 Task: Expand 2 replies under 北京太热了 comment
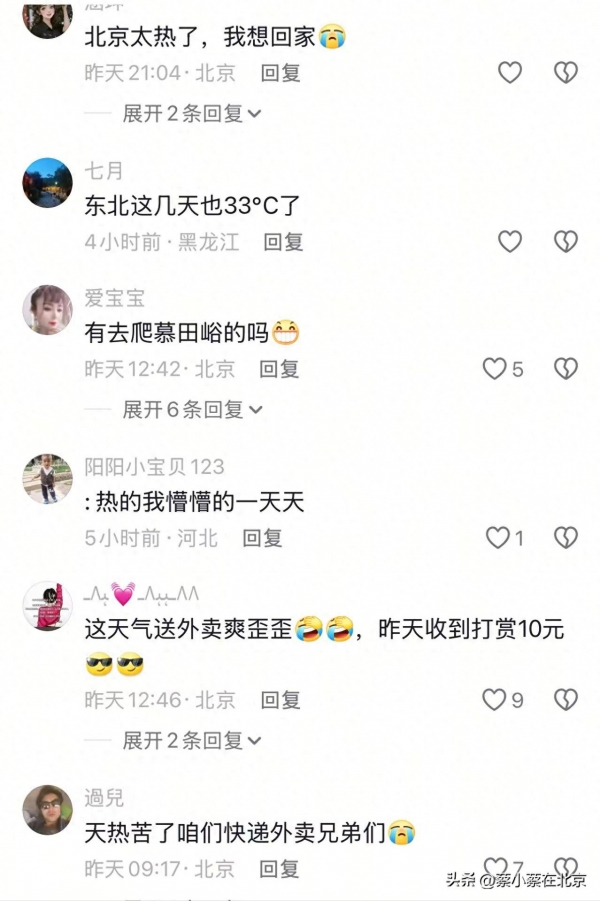pos(192,113)
